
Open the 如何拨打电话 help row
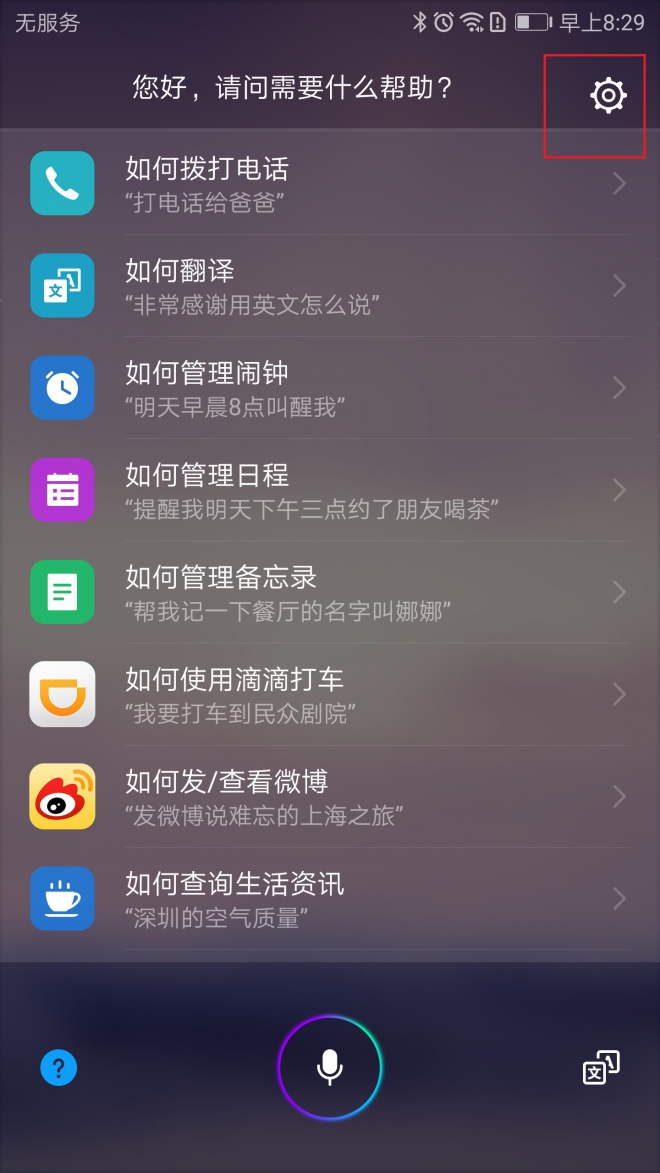coord(330,184)
